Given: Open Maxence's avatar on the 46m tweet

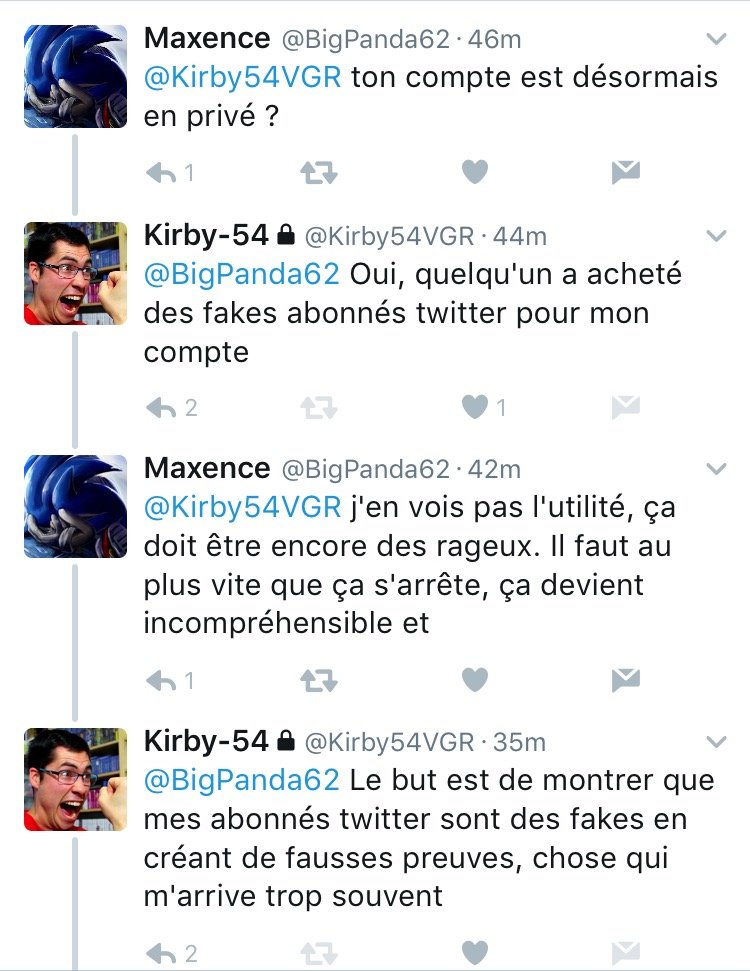Looking at the screenshot, I should tap(76, 77).
